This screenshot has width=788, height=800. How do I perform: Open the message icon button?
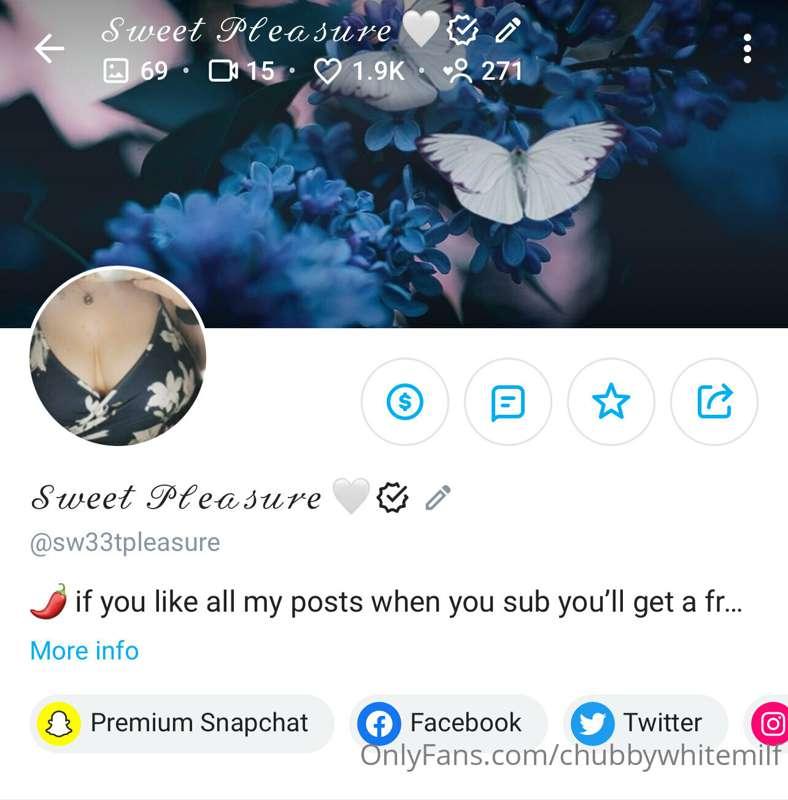point(507,402)
